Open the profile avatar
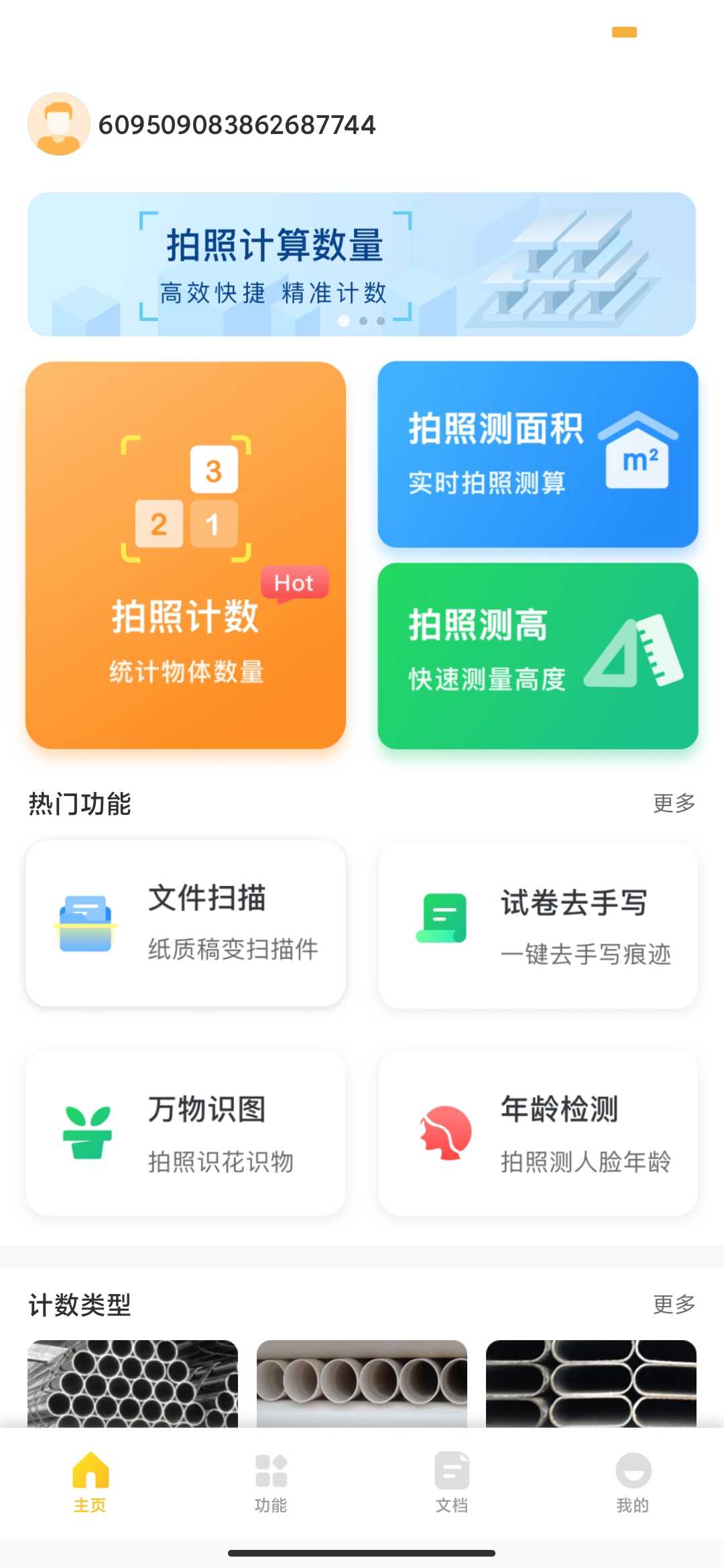Viewport: 724px width, 1568px height. click(x=59, y=124)
